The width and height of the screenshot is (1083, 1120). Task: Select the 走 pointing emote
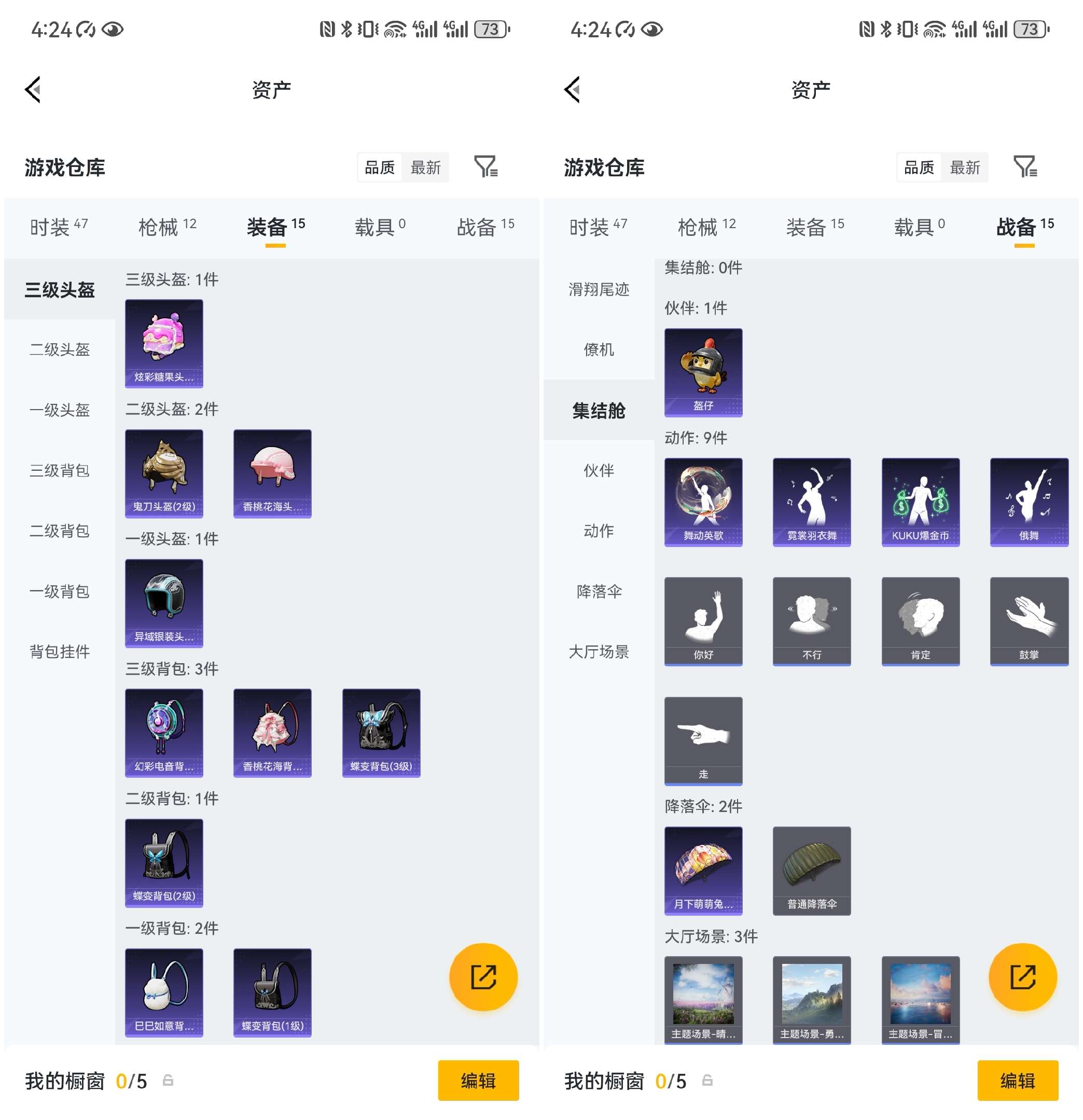pos(703,740)
